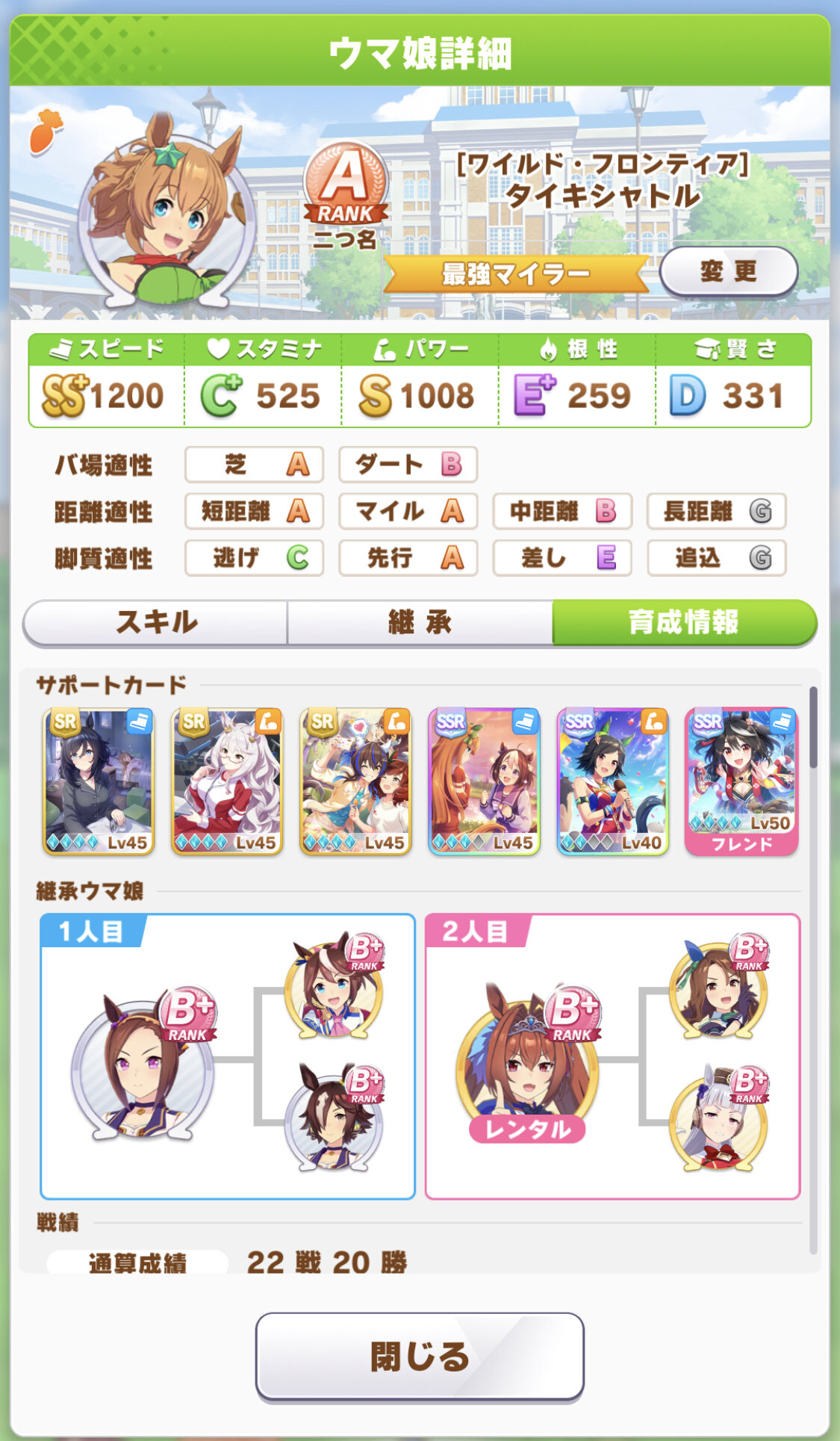840x1441 pixels.
Task: Open the 継承 tab
Action: click(420, 622)
